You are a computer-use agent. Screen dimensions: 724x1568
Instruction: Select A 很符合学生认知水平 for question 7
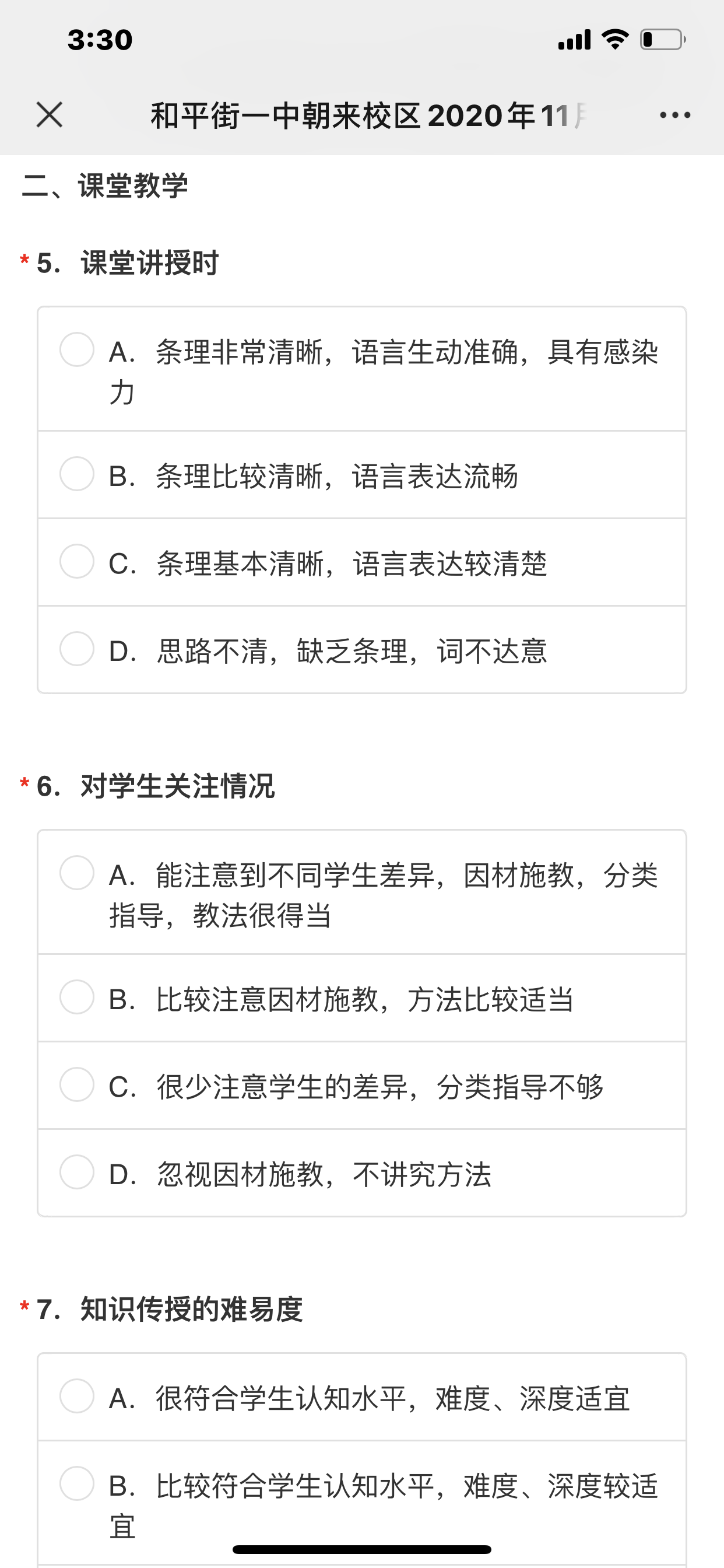[x=78, y=1396]
